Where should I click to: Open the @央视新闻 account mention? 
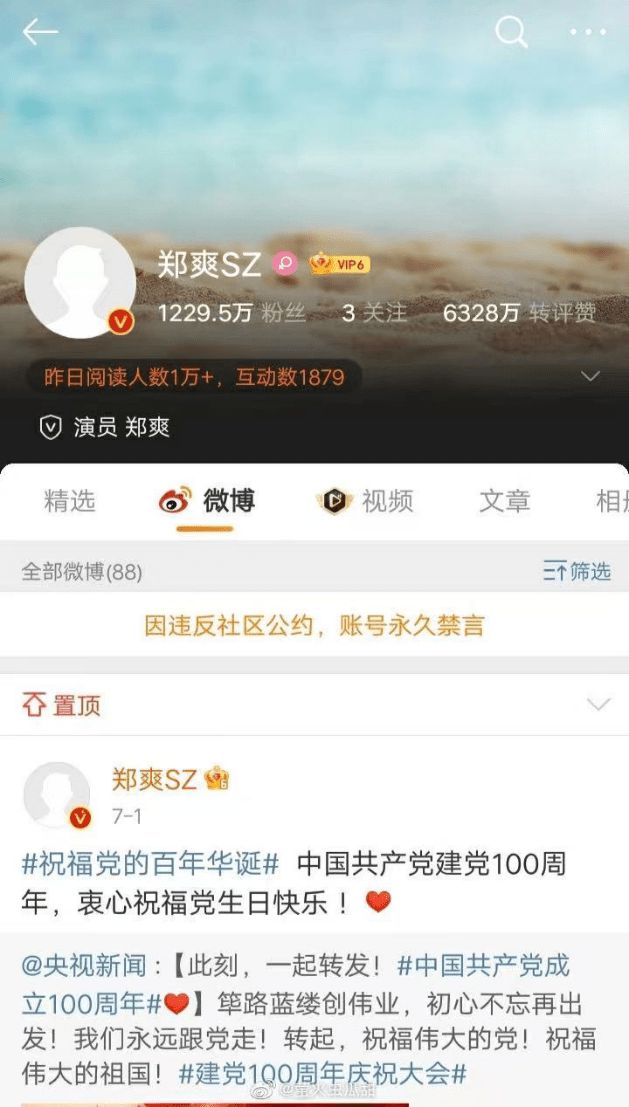(83, 965)
